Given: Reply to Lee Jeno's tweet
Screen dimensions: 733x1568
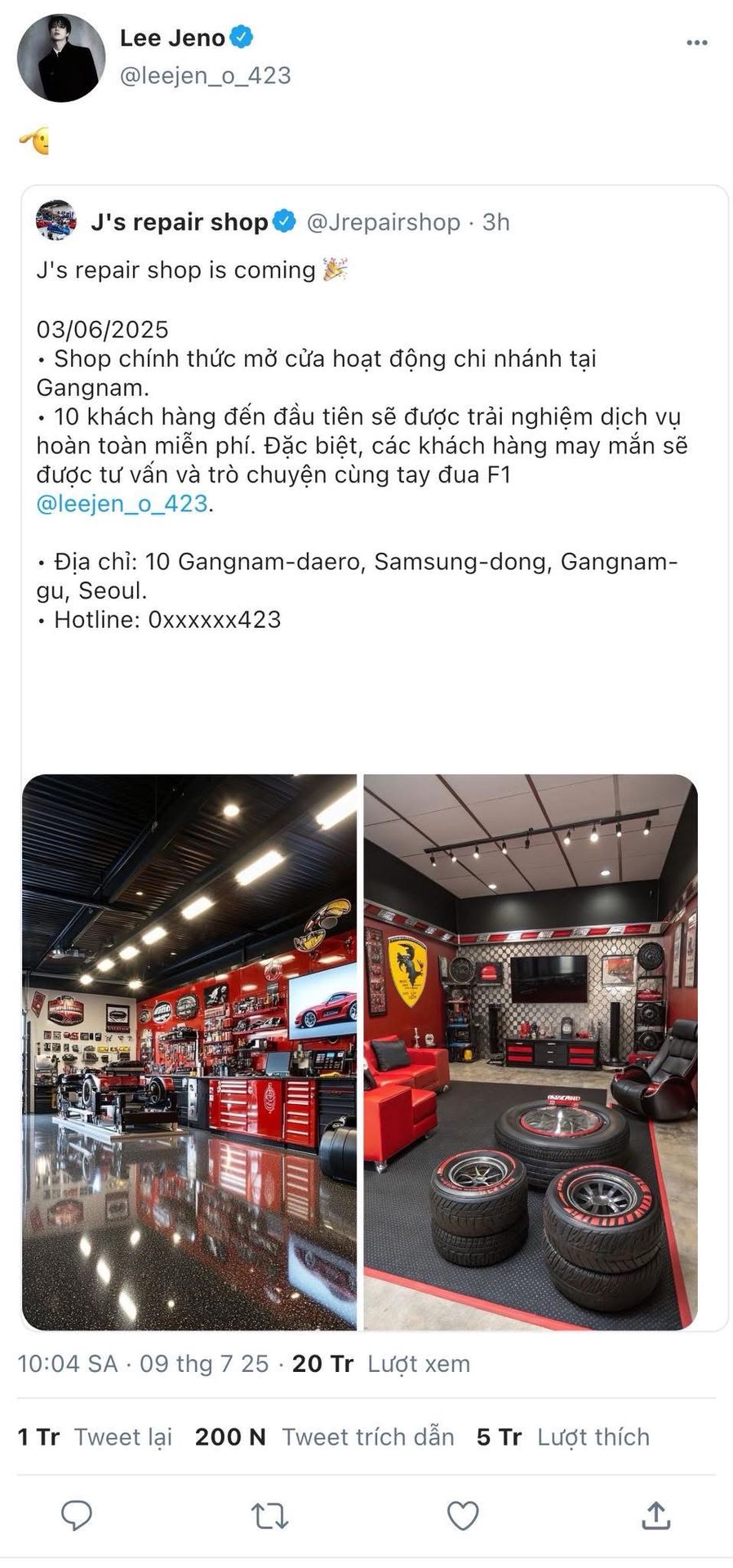Looking at the screenshot, I should point(77,1516).
